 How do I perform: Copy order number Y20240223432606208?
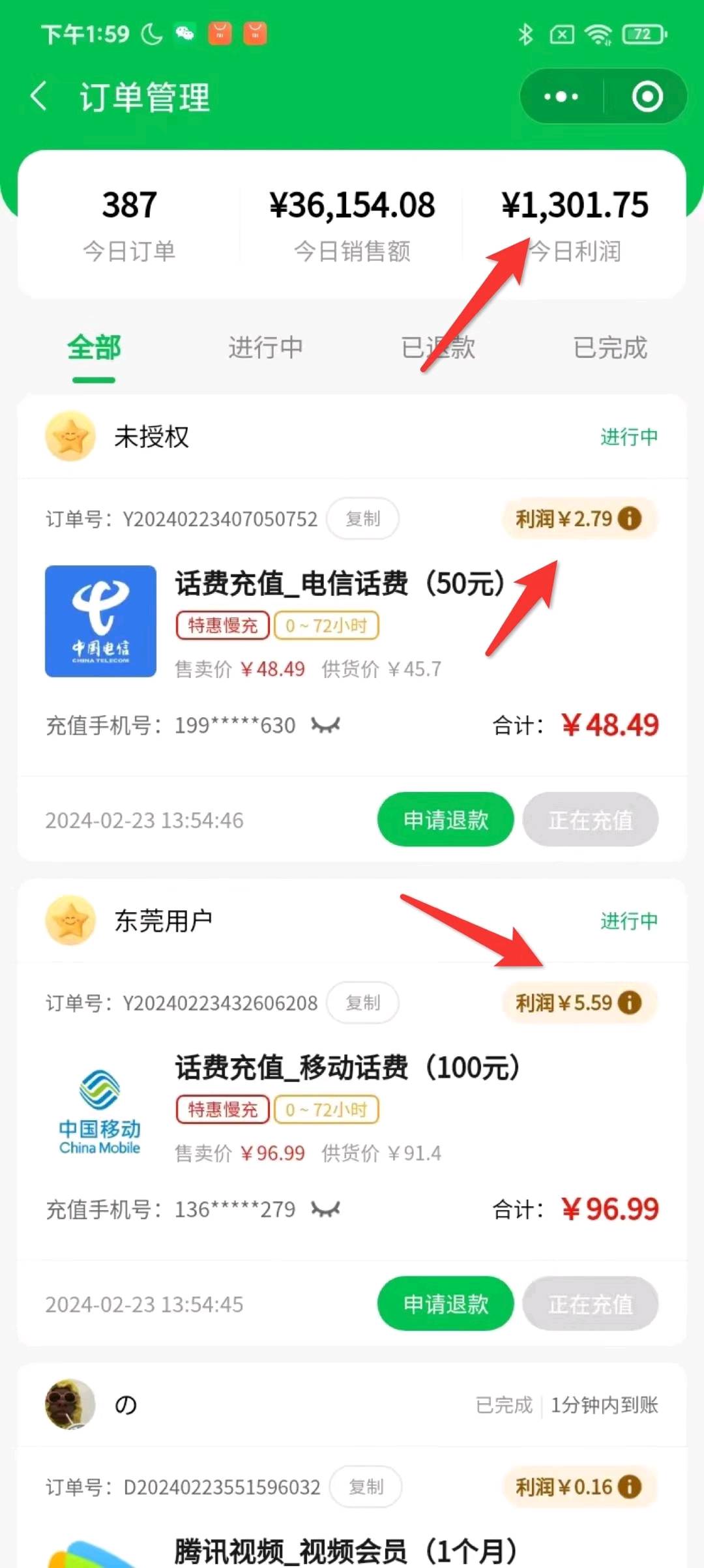pyautogui.click(x=362, y=1003)
